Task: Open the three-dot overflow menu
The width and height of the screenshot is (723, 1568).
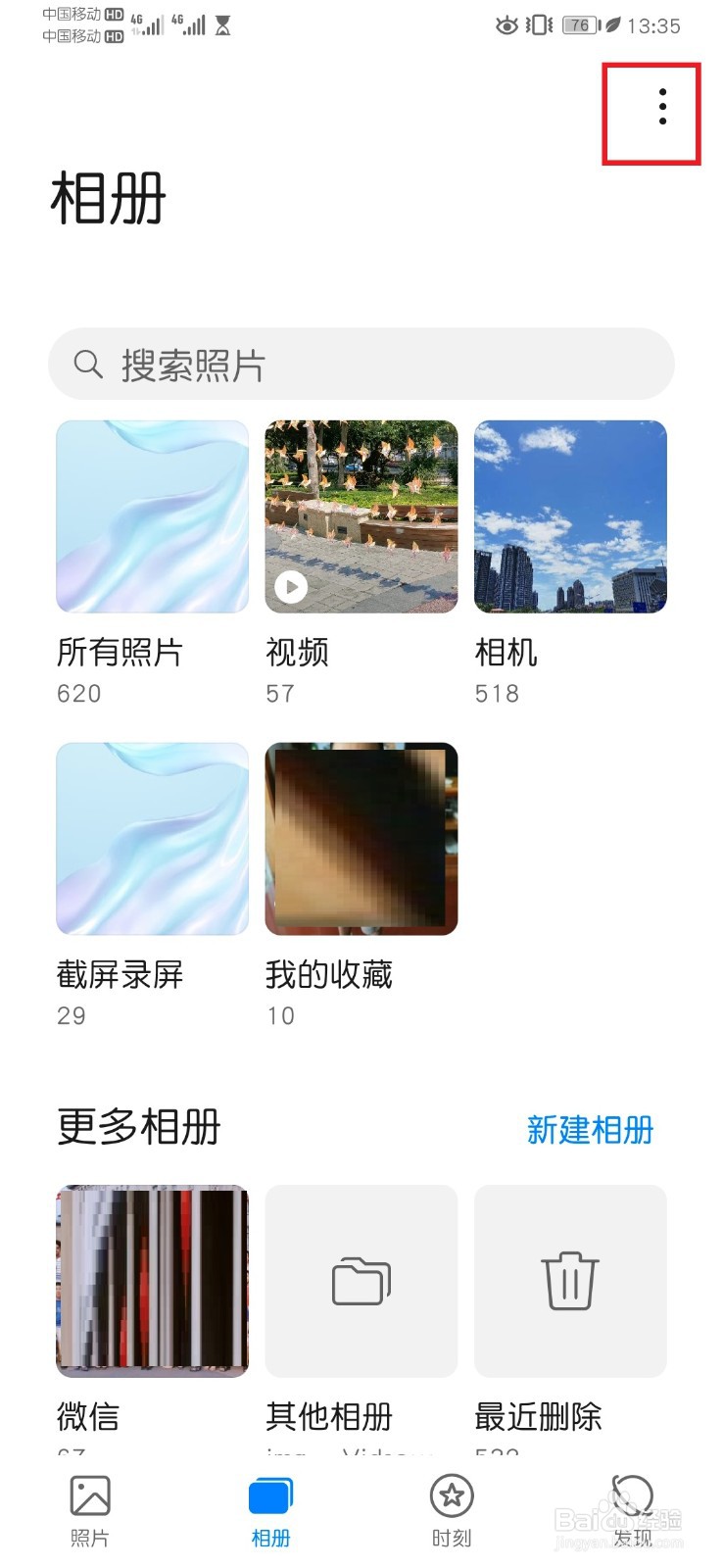Action: coord(662,106)
